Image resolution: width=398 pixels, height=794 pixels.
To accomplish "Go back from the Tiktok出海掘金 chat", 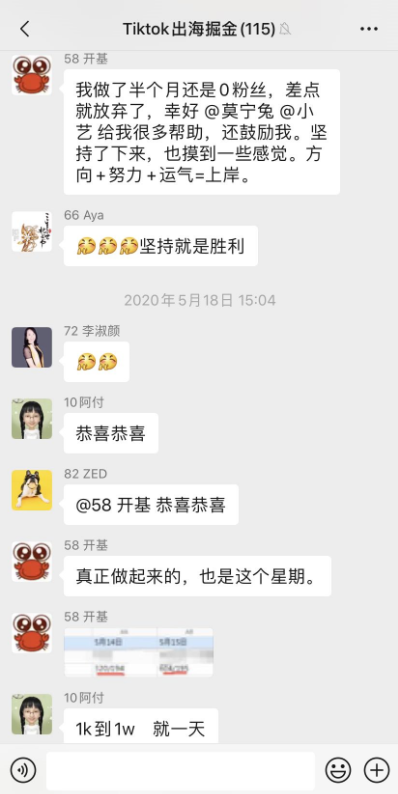I will pyautogui.click(x=24, y=29).
